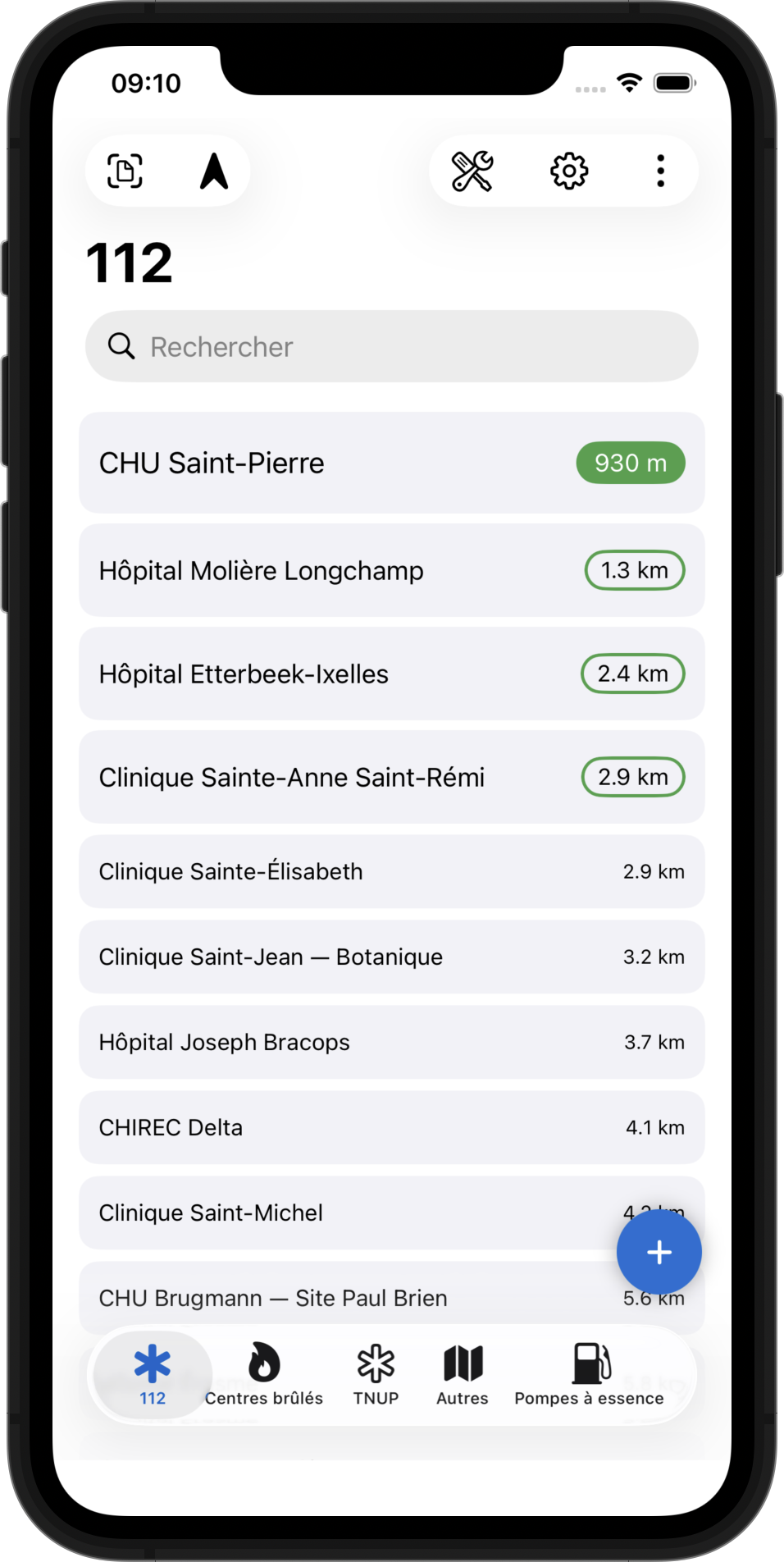
Task: Tap the magnifying glass in the search bar
Action: coord(121,346)
